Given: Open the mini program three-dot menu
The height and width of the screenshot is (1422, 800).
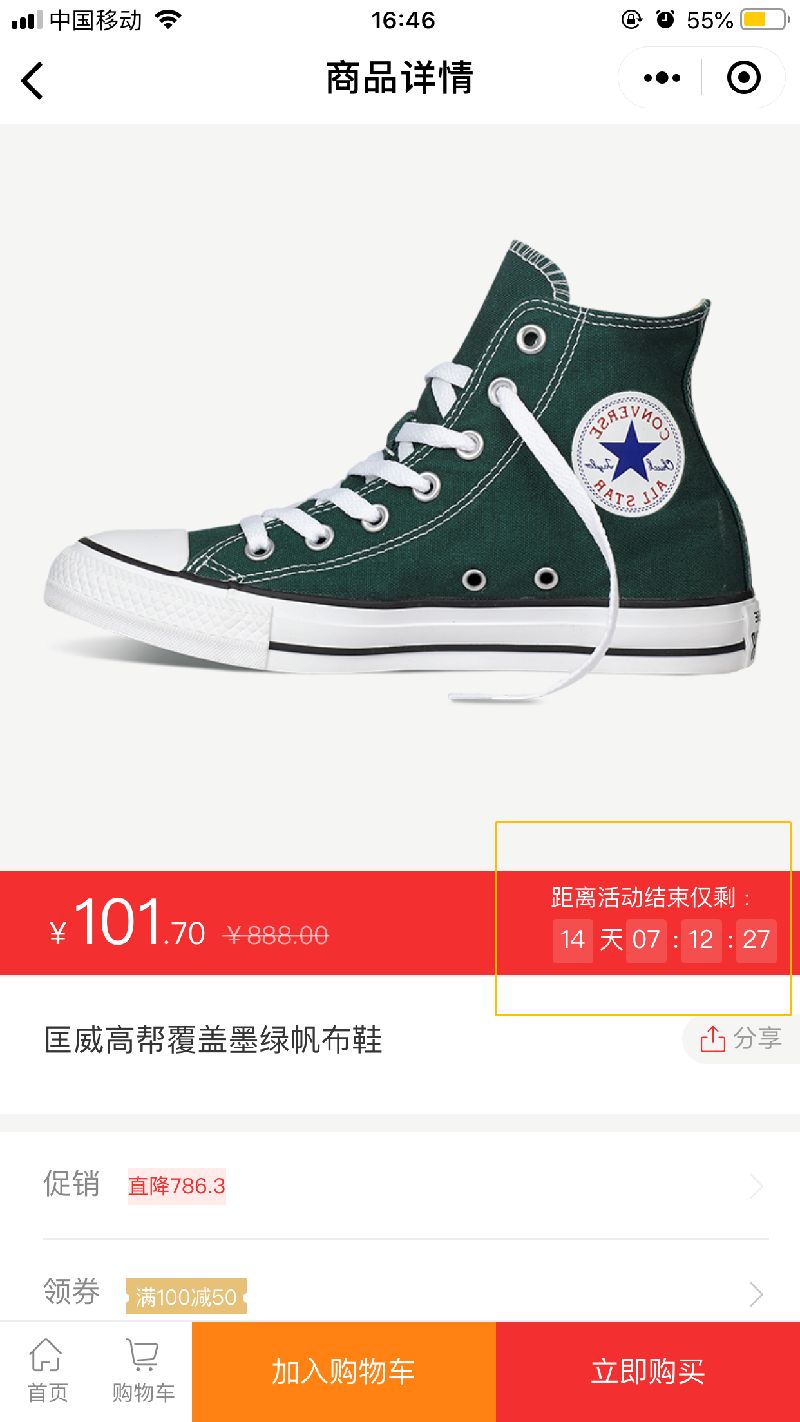Looking at the screenshot, I should pos(662,78).
